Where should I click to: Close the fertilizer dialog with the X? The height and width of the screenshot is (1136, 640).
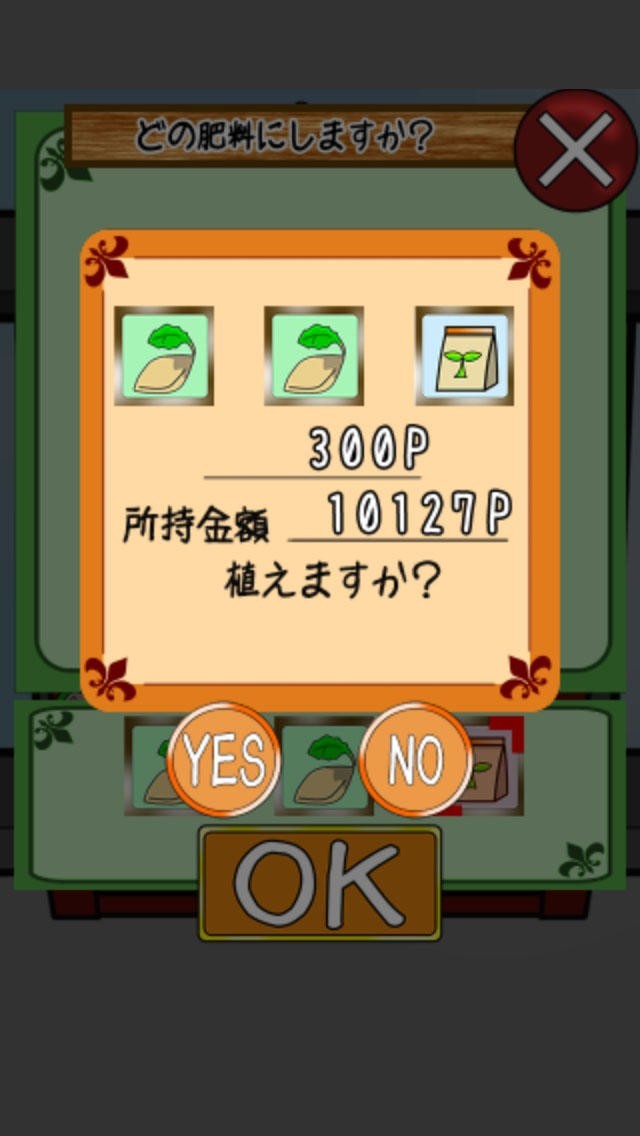pos(576,150)
